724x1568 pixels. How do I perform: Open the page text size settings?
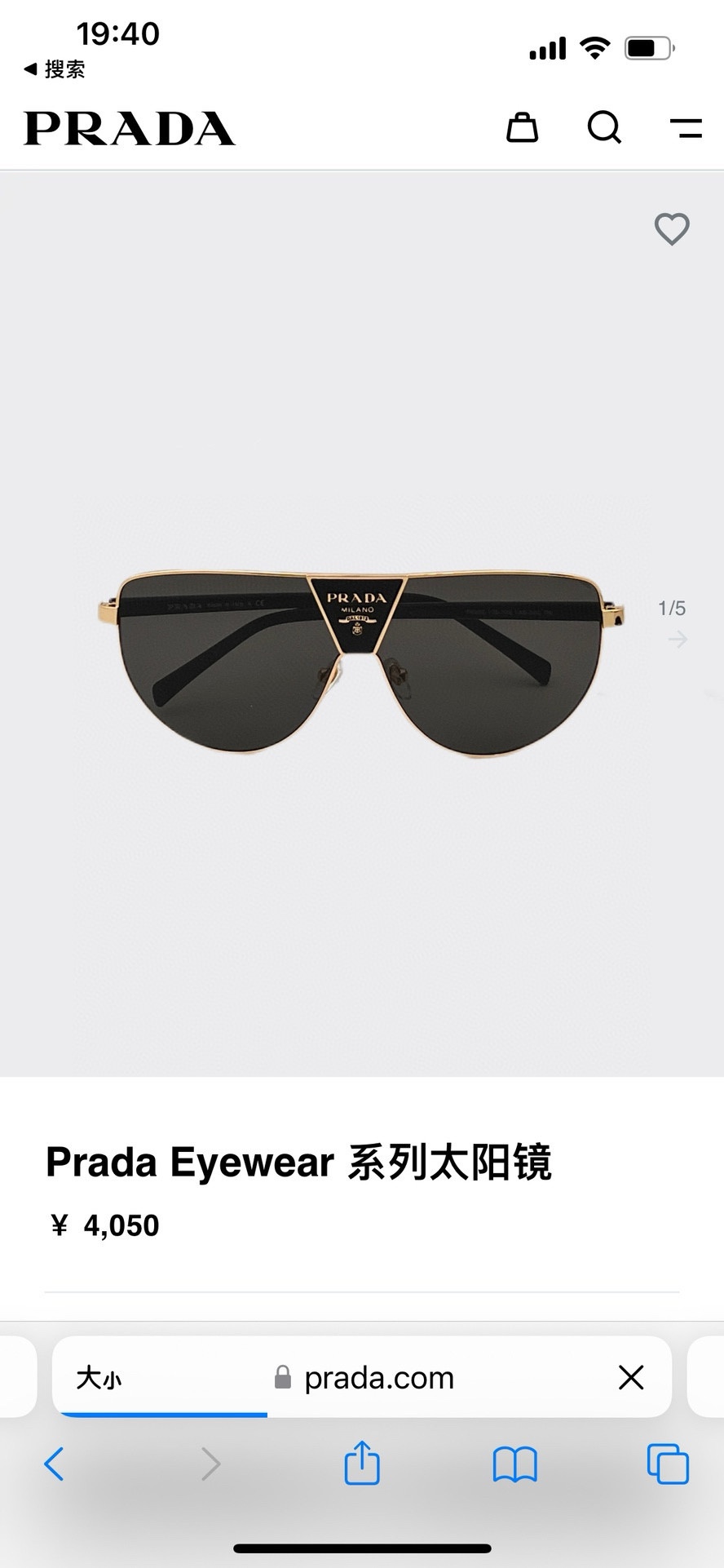pos(99,1379)
